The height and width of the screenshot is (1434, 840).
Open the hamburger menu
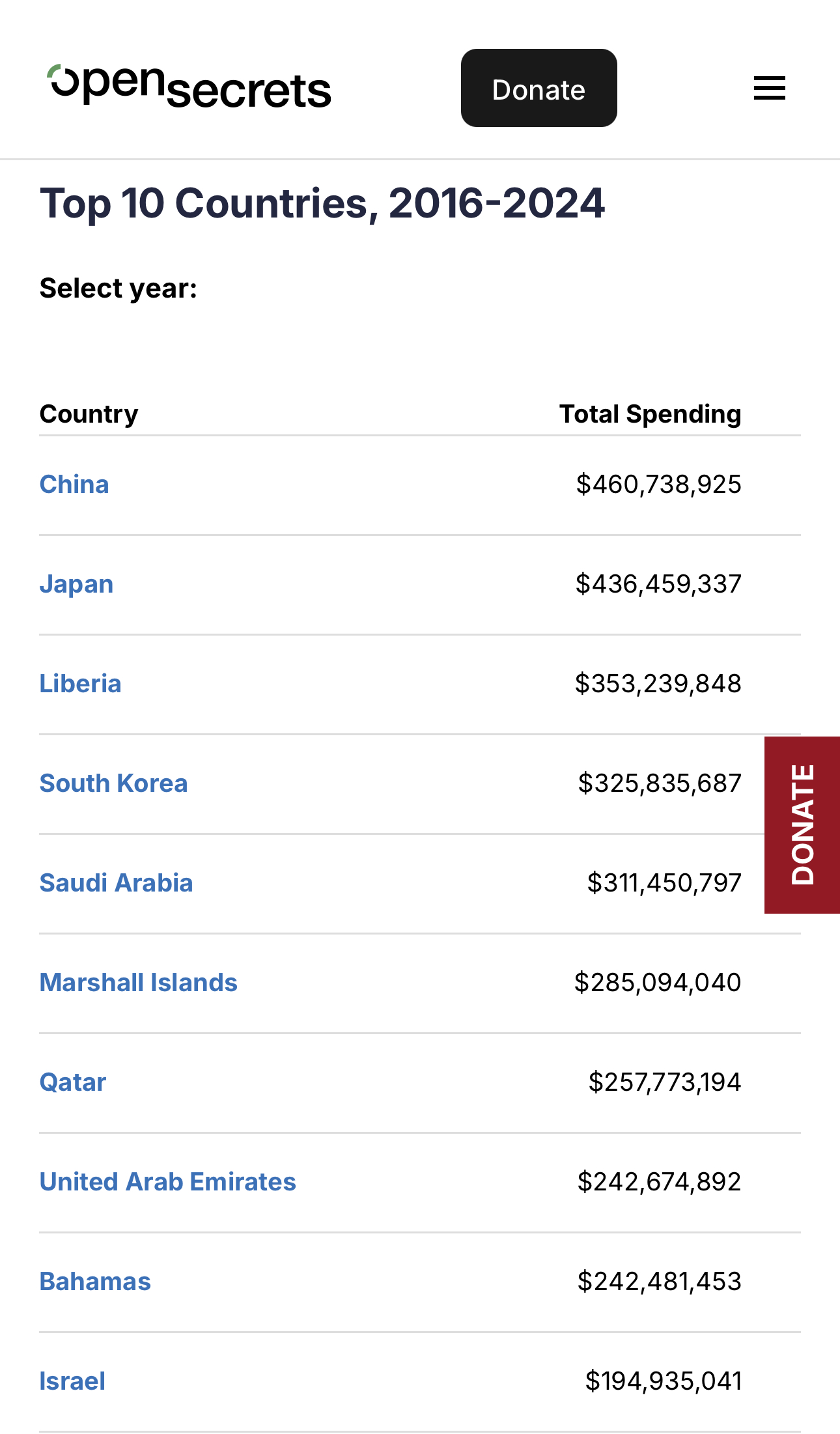click(x=769, y=88)
